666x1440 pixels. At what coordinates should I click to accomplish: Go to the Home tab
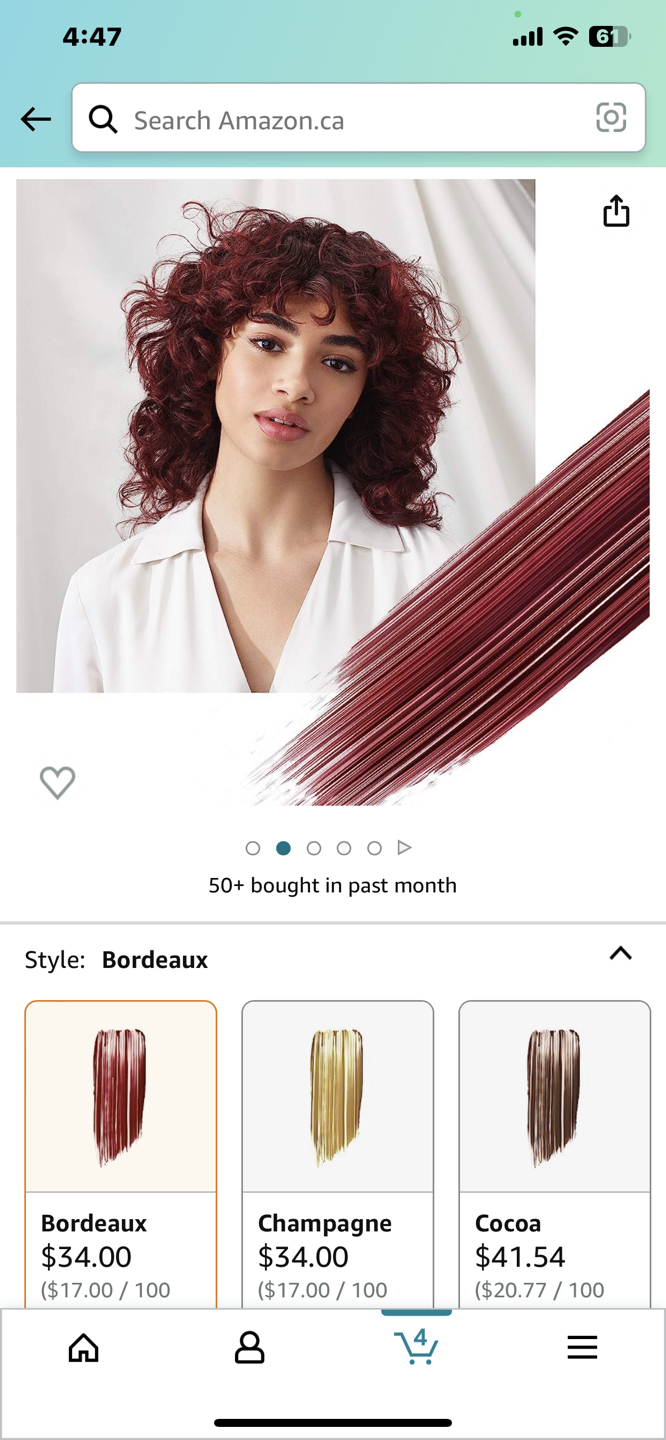[84, 1348]
